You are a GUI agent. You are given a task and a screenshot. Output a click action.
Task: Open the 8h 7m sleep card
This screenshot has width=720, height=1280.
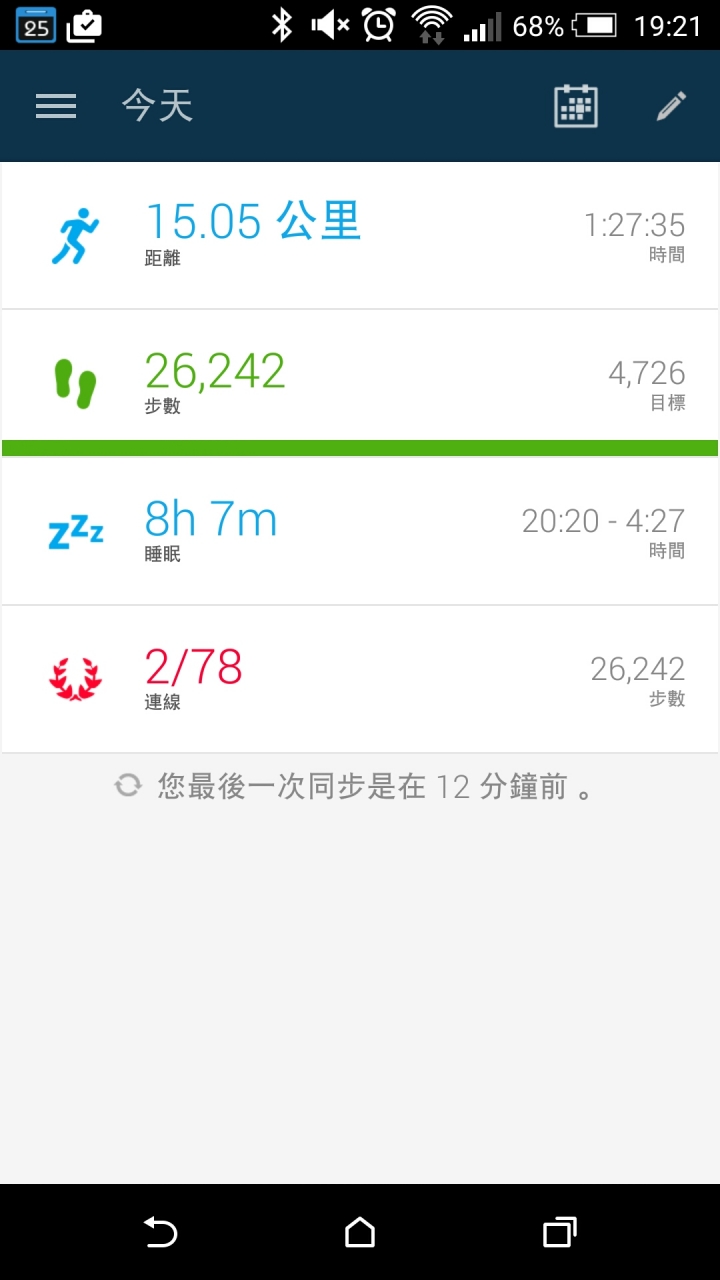pyautogui.click(x=360, y=531)
